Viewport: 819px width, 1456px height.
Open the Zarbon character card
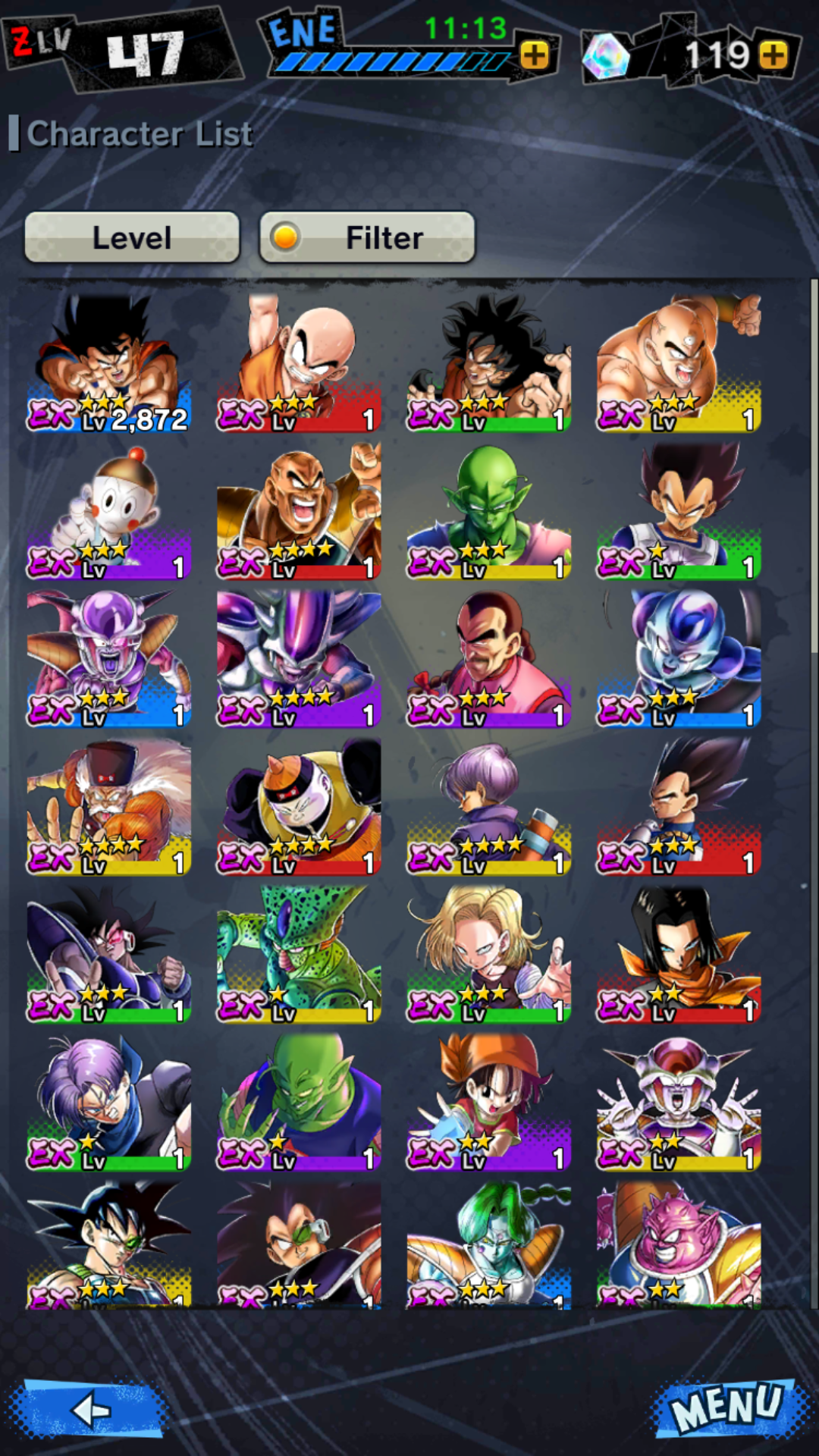pos(488,1244)
